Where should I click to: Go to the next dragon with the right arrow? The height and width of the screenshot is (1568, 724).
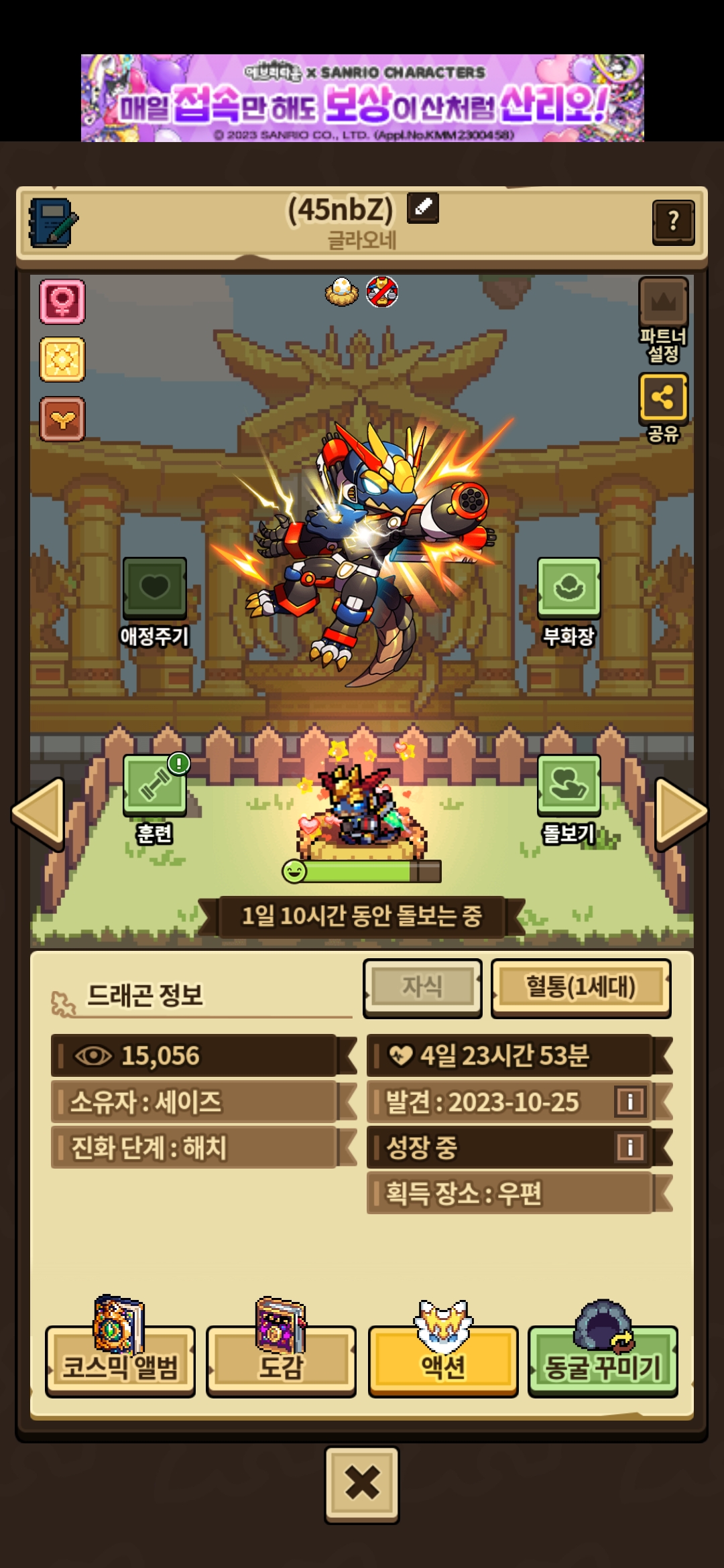(x=681, y=813)
